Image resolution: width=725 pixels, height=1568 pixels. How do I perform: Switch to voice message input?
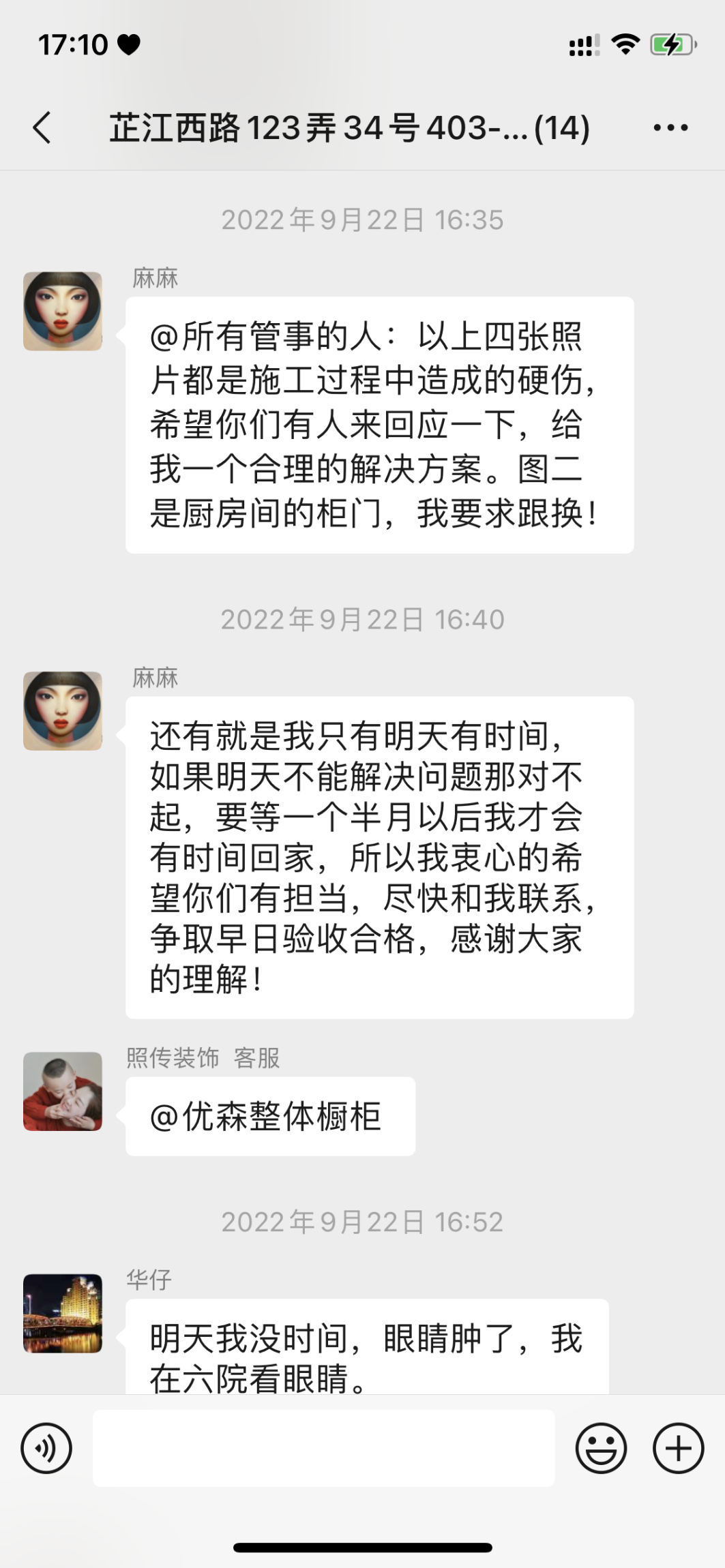(46, 1448)
